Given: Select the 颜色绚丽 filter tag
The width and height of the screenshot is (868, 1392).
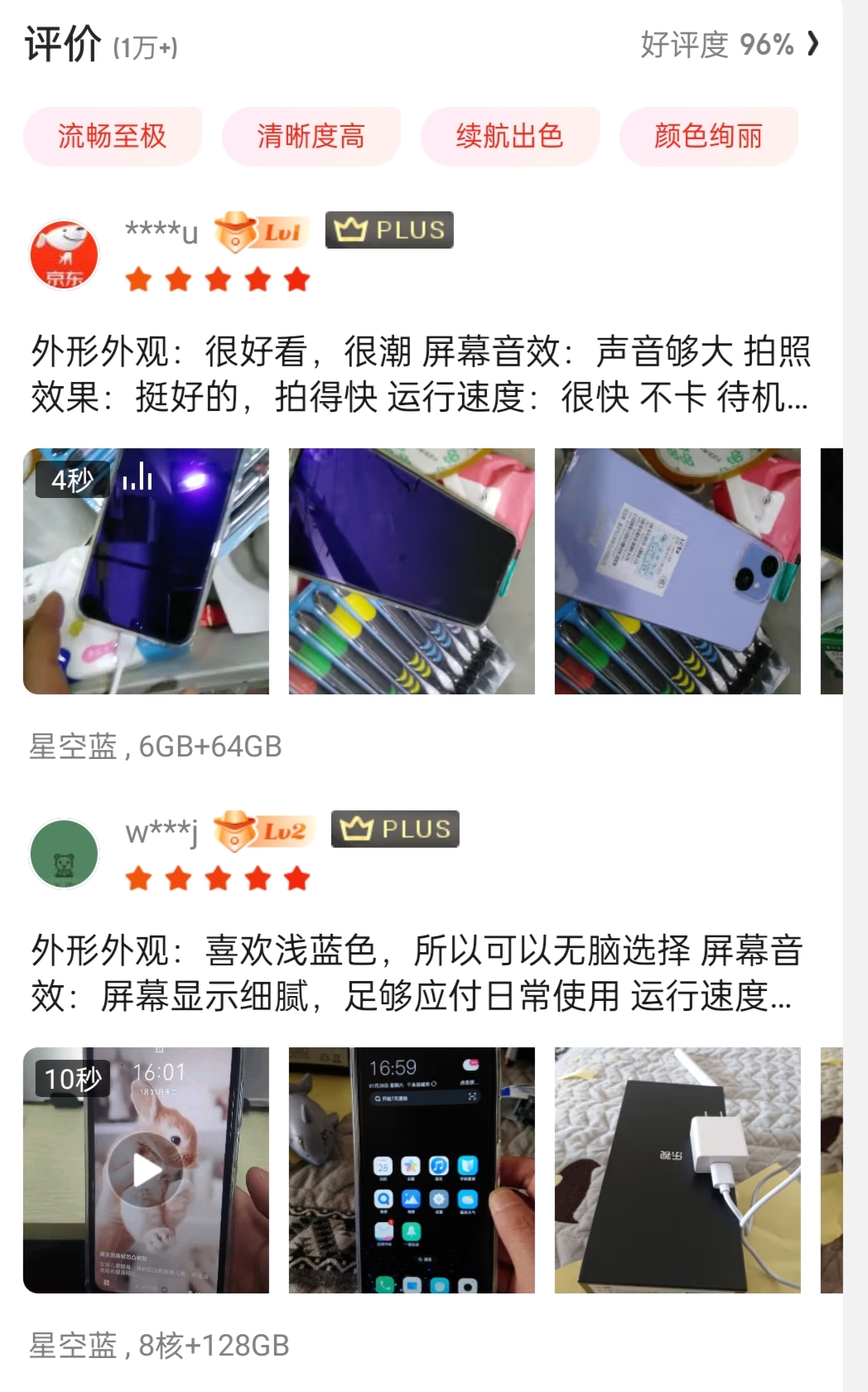Looking at the screenshot, I should tap(711, 136).
